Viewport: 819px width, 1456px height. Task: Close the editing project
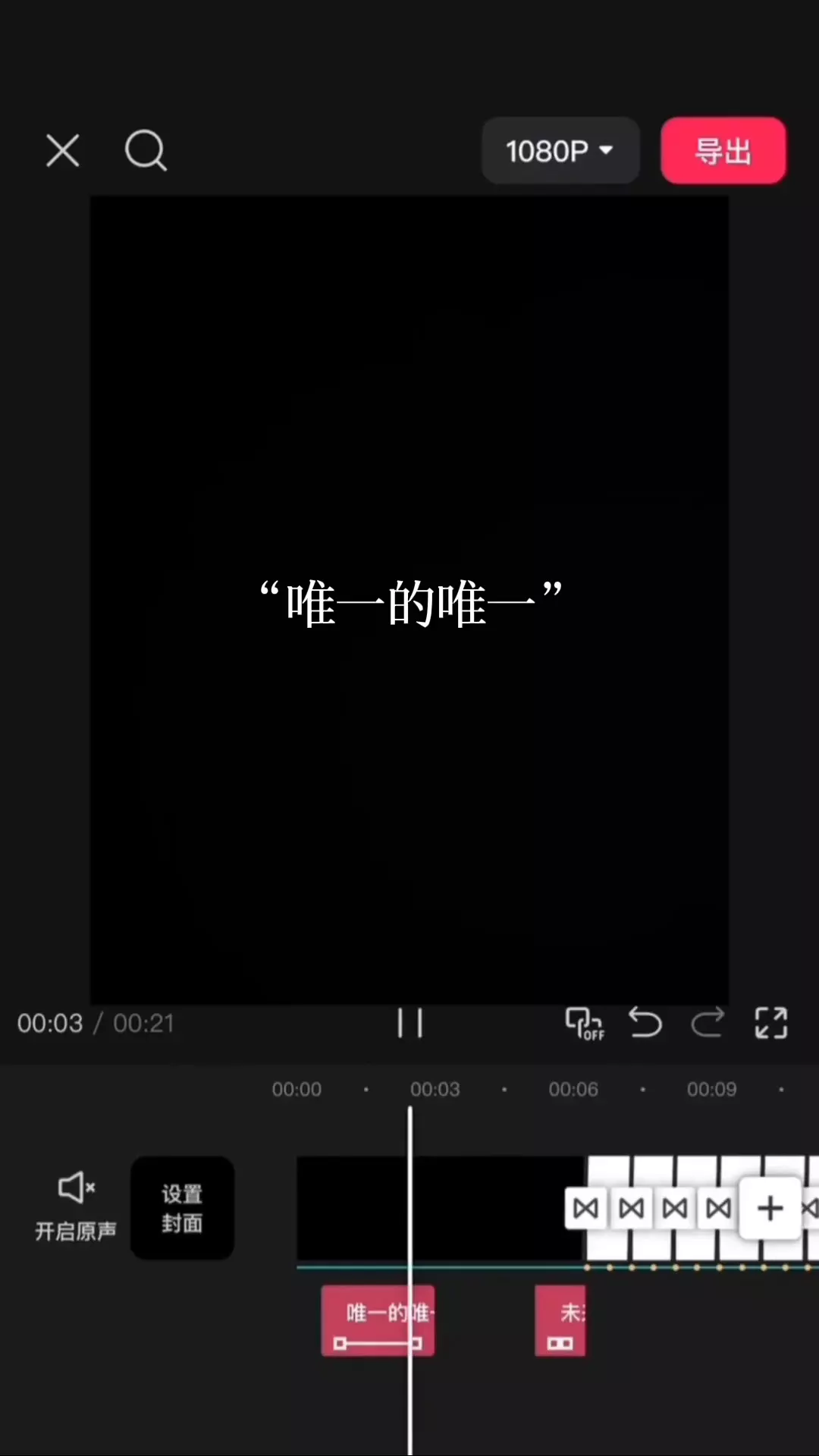[63, 150]
